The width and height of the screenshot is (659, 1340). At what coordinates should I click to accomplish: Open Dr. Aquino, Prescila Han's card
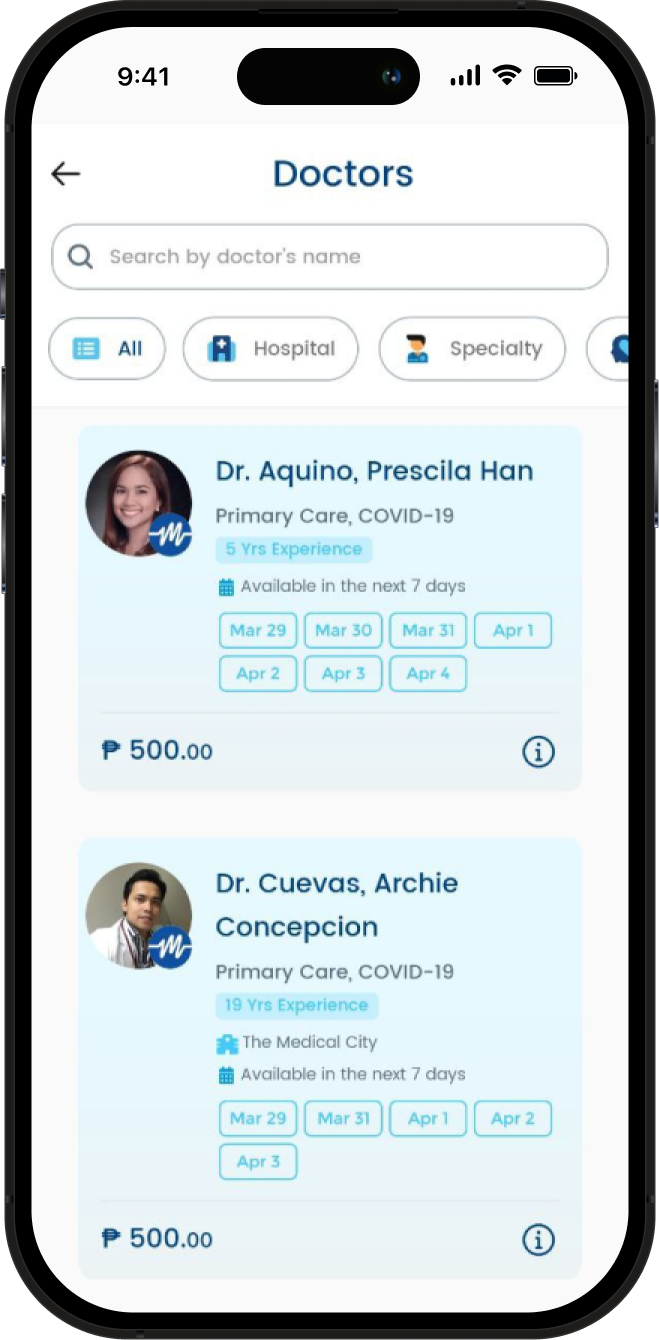[374, 471]
